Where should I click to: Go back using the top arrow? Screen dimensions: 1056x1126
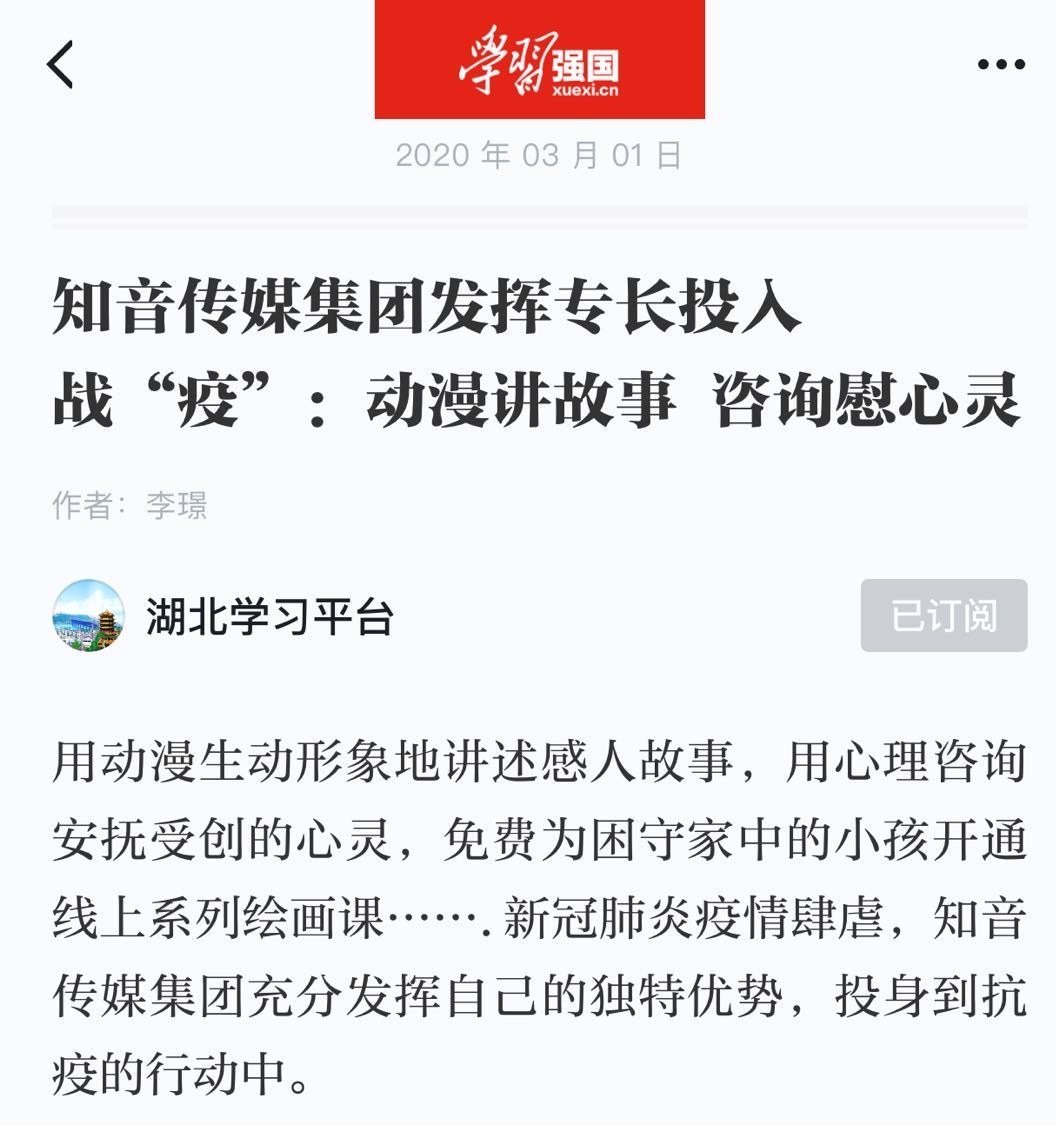(60, 65)
